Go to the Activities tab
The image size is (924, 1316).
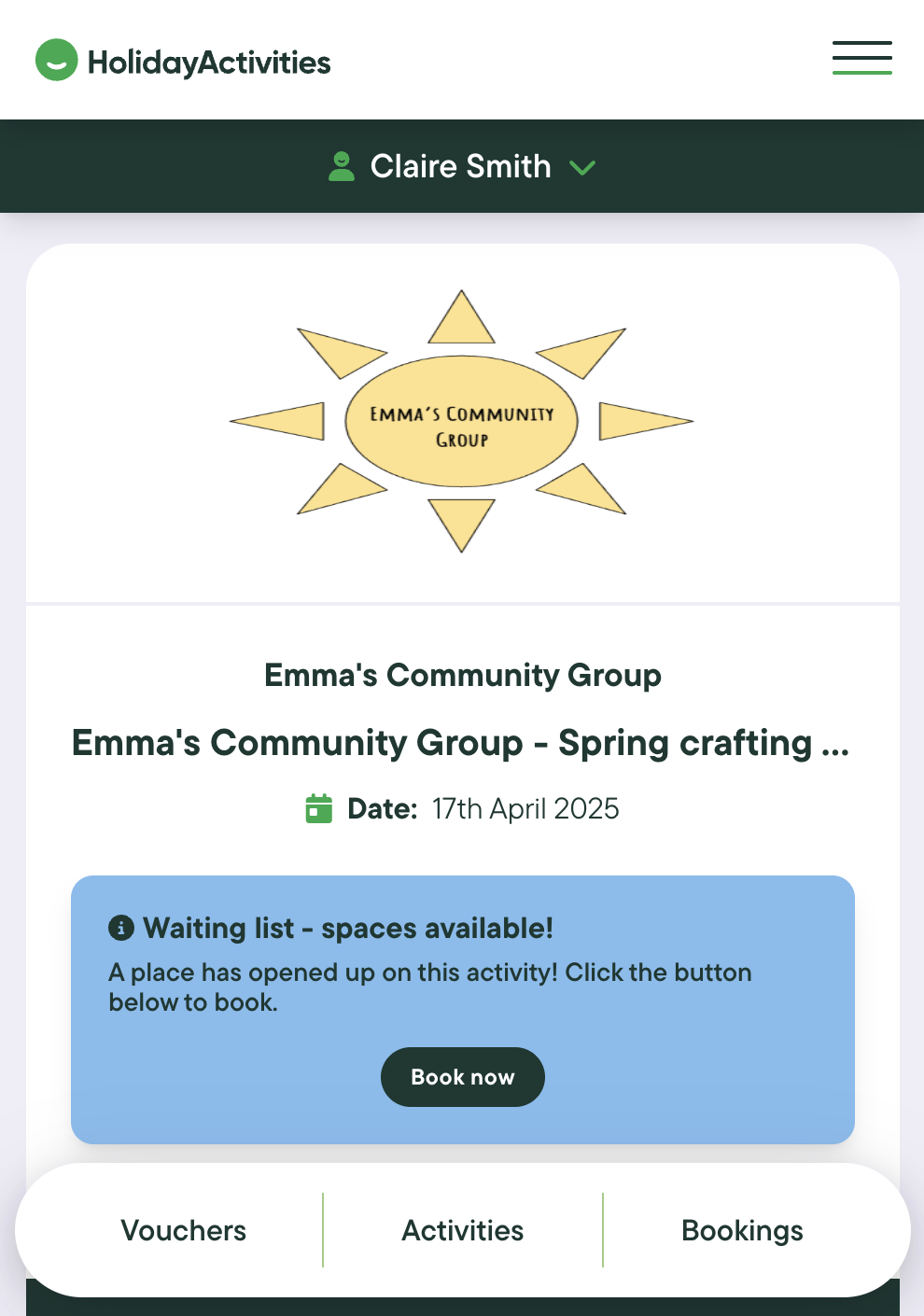click(463, 1230)
